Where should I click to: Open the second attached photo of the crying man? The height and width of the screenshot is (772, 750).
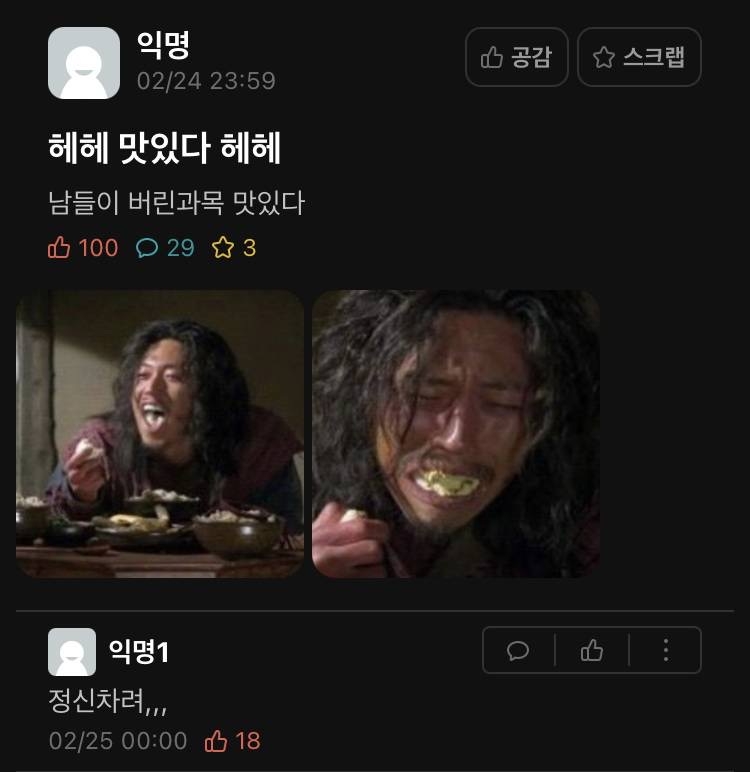coord(456,434)
